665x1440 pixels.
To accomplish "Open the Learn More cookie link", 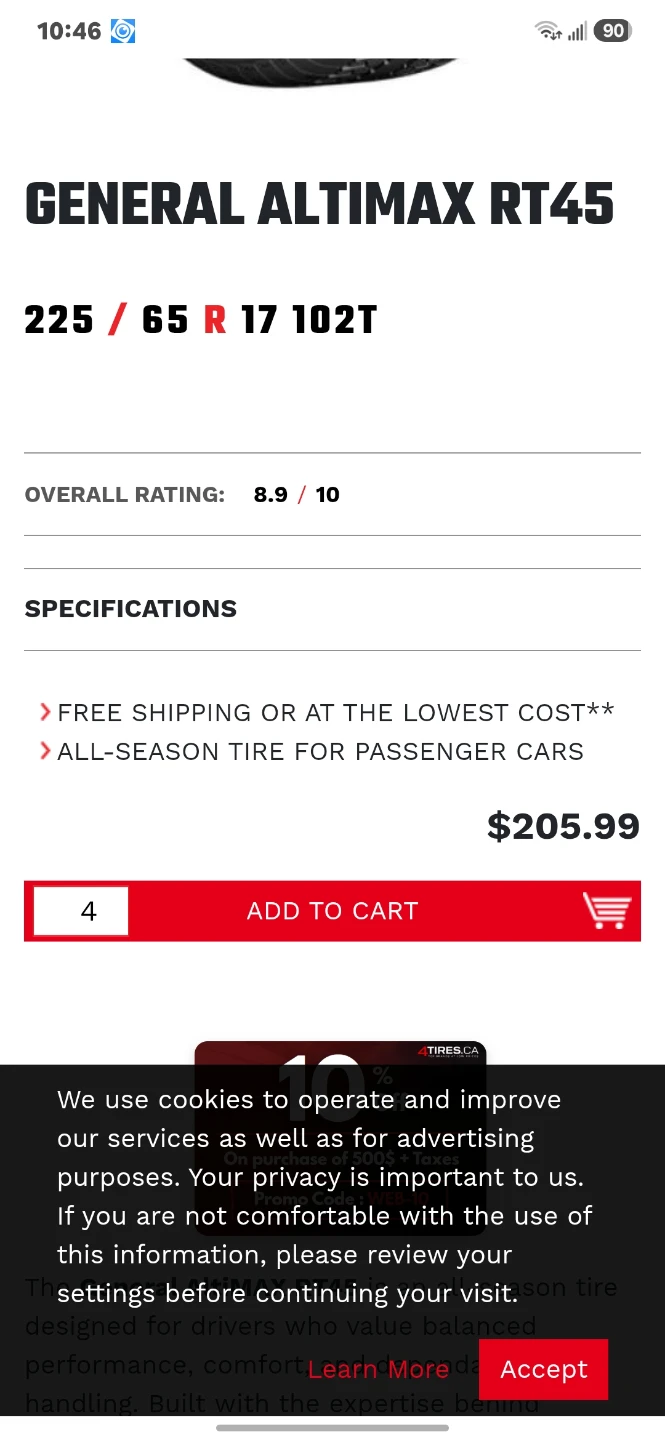I will point(378,1369).
